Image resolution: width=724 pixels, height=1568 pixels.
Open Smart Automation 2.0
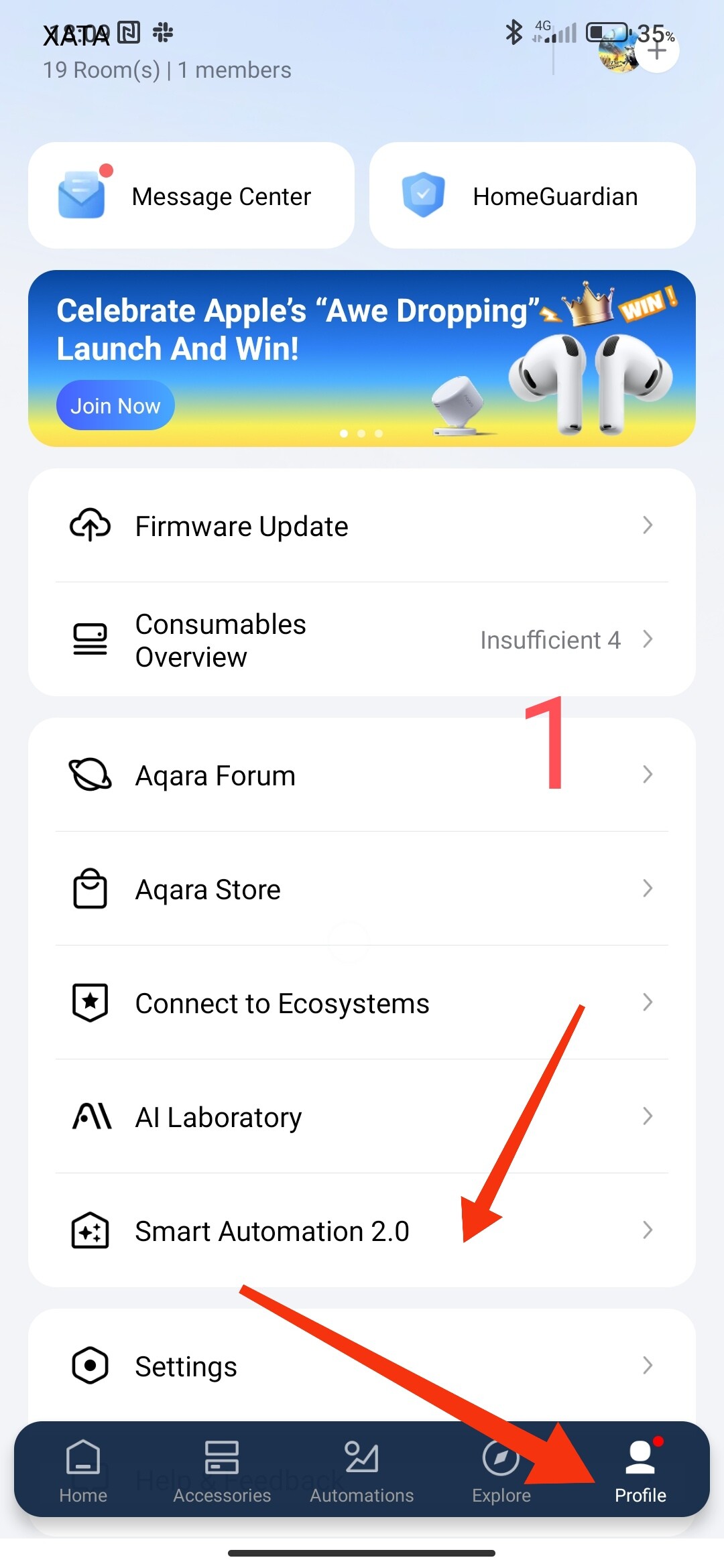coord(362,1231)
